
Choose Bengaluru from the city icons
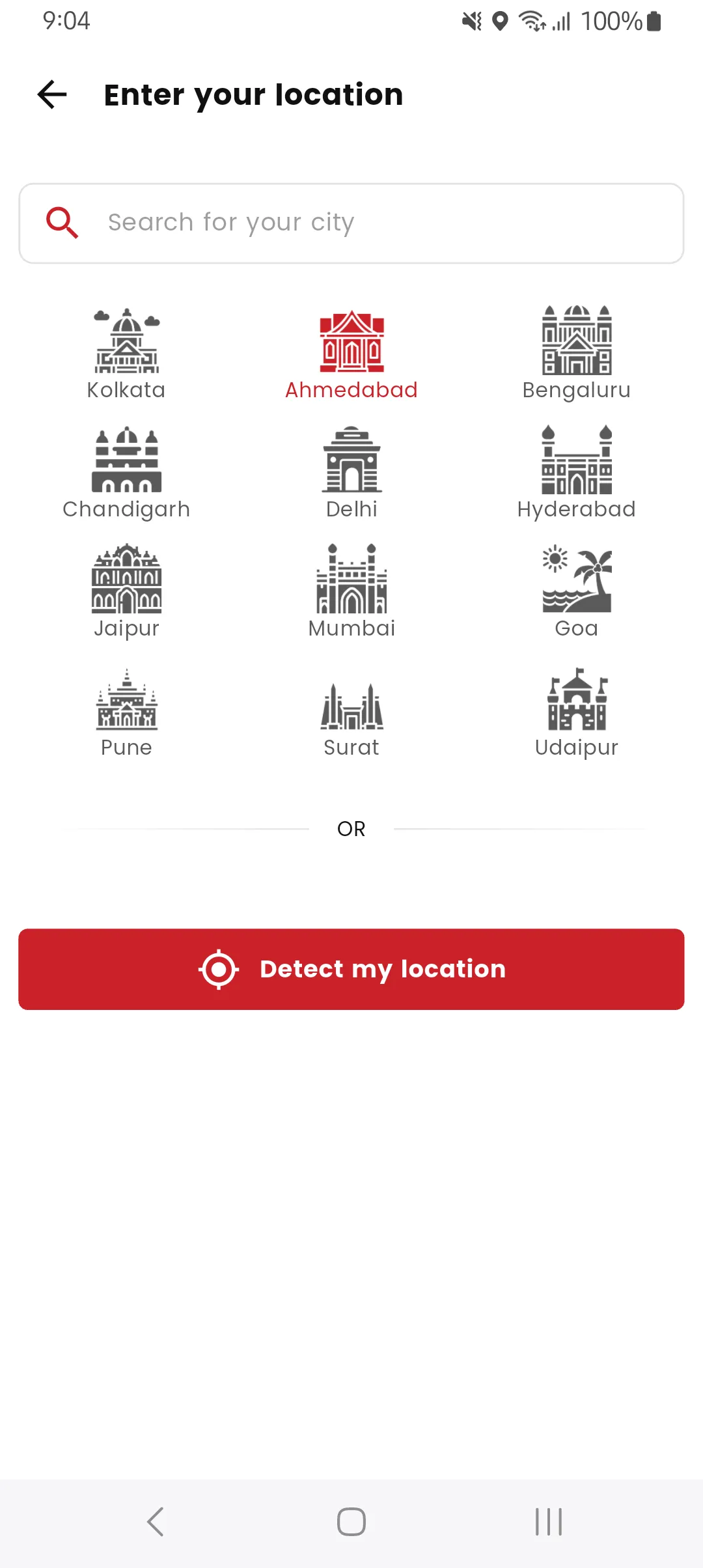pos(577,341)
